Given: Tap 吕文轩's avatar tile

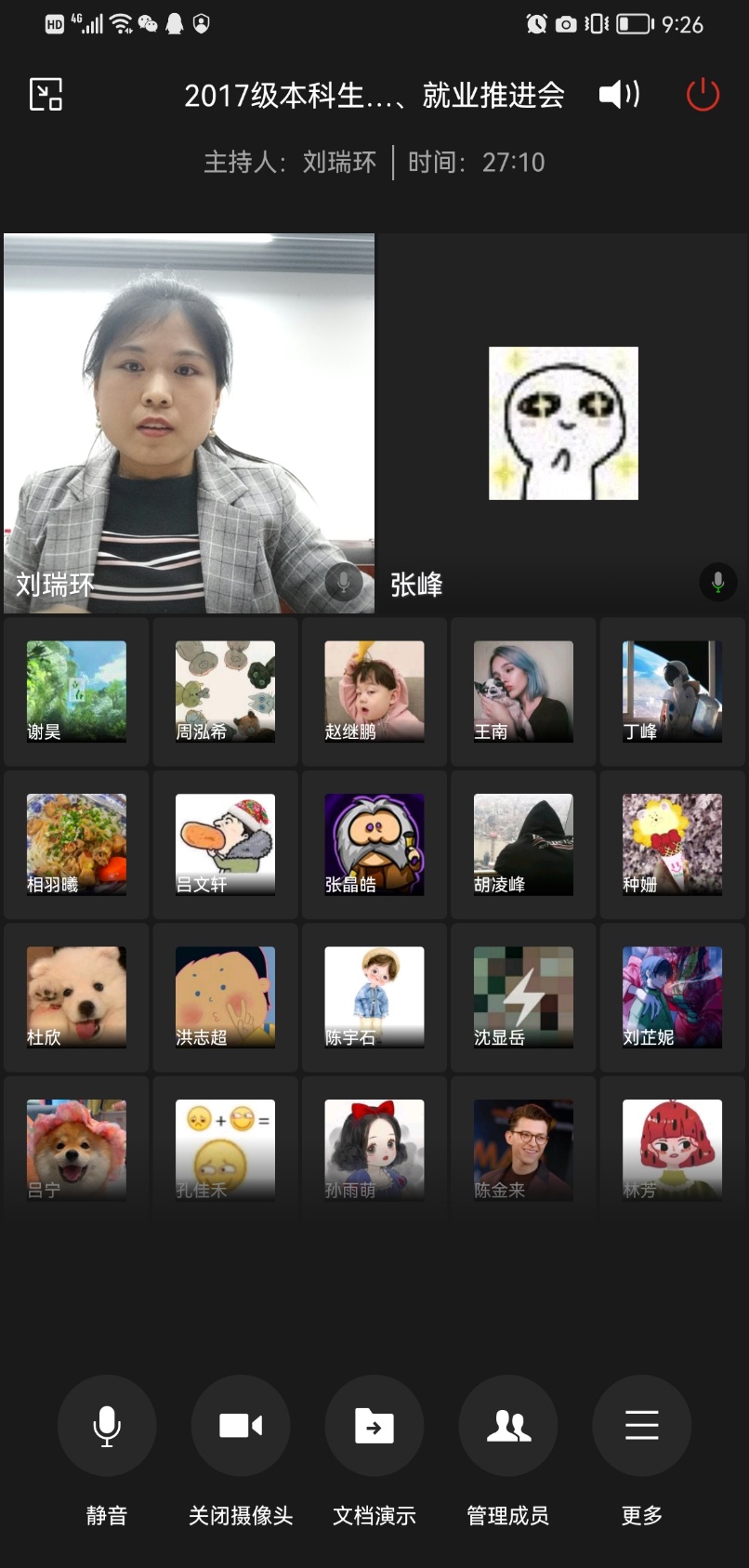Looking at the screenshot, I should click(225, 844).
